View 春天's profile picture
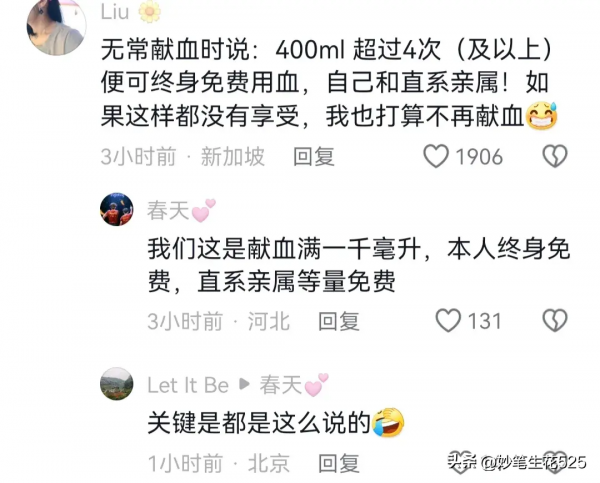 (x=117, y=210)
